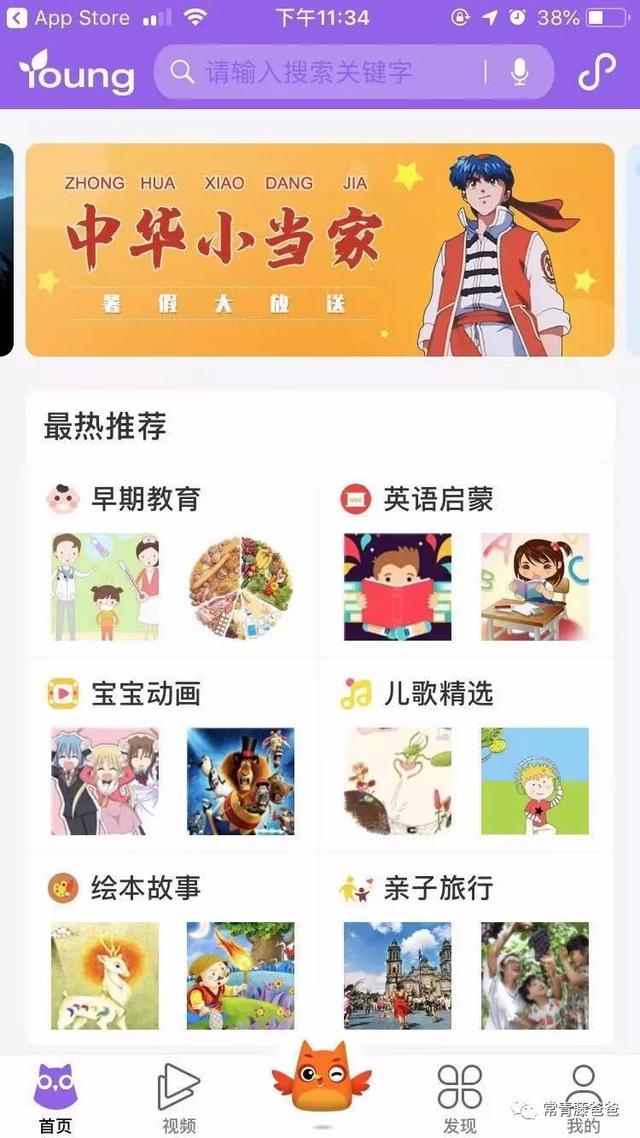Image resolution: width=640 pixels, height=1138 pixels.
Task: Open the 亲子旅行 category
Action: [x=438, y=887]
